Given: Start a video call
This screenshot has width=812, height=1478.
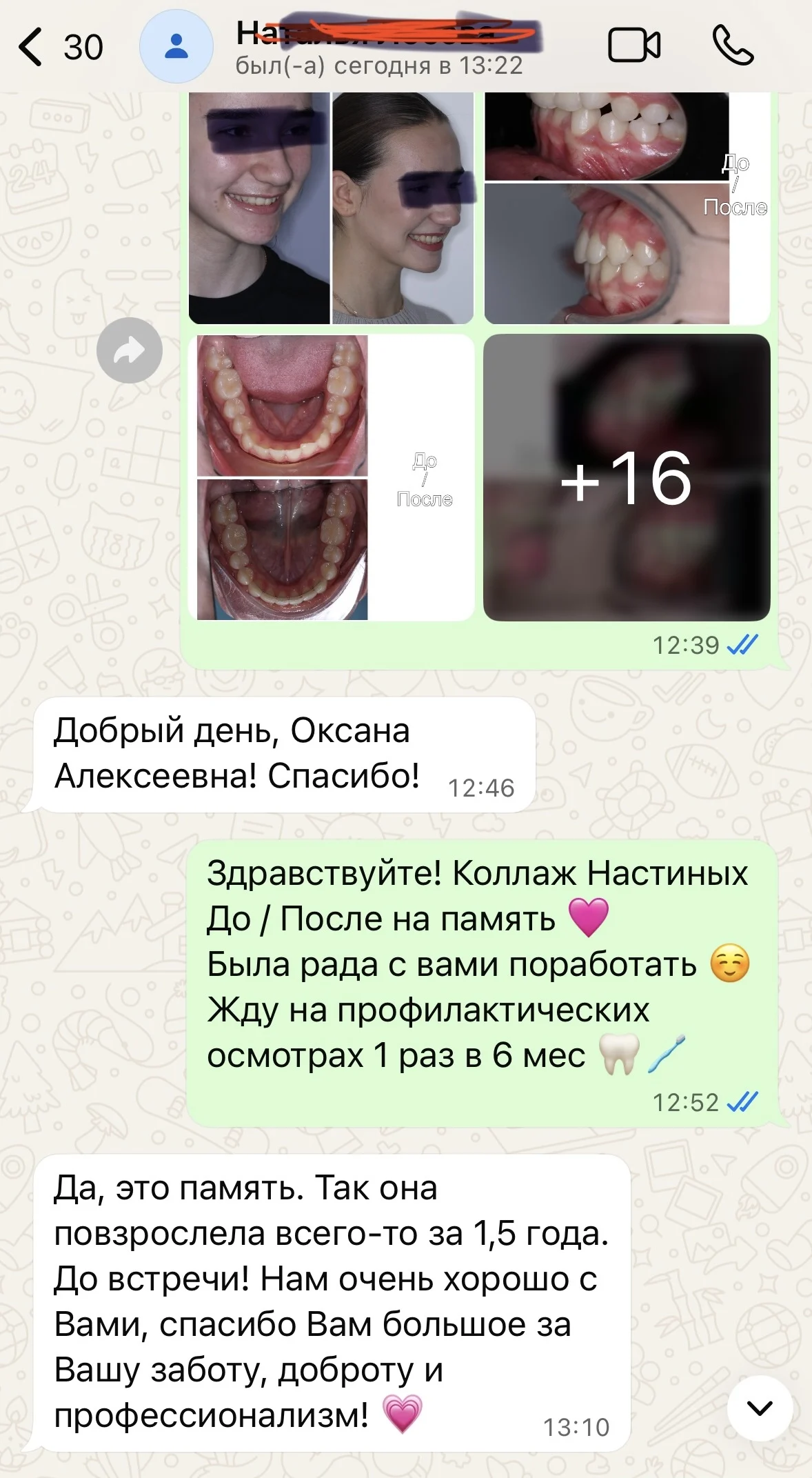Looking at the screenshot, I should [x=634, y=46].
